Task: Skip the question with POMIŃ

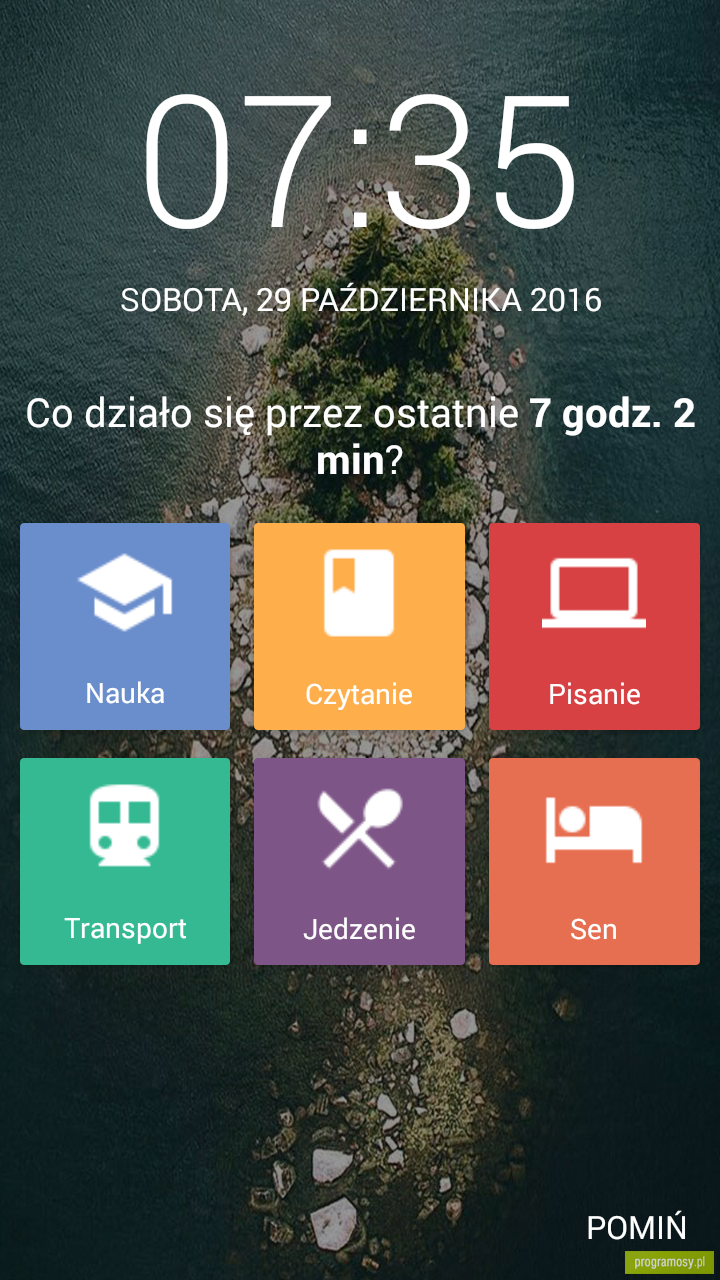Action: (x=637, y=1227)
